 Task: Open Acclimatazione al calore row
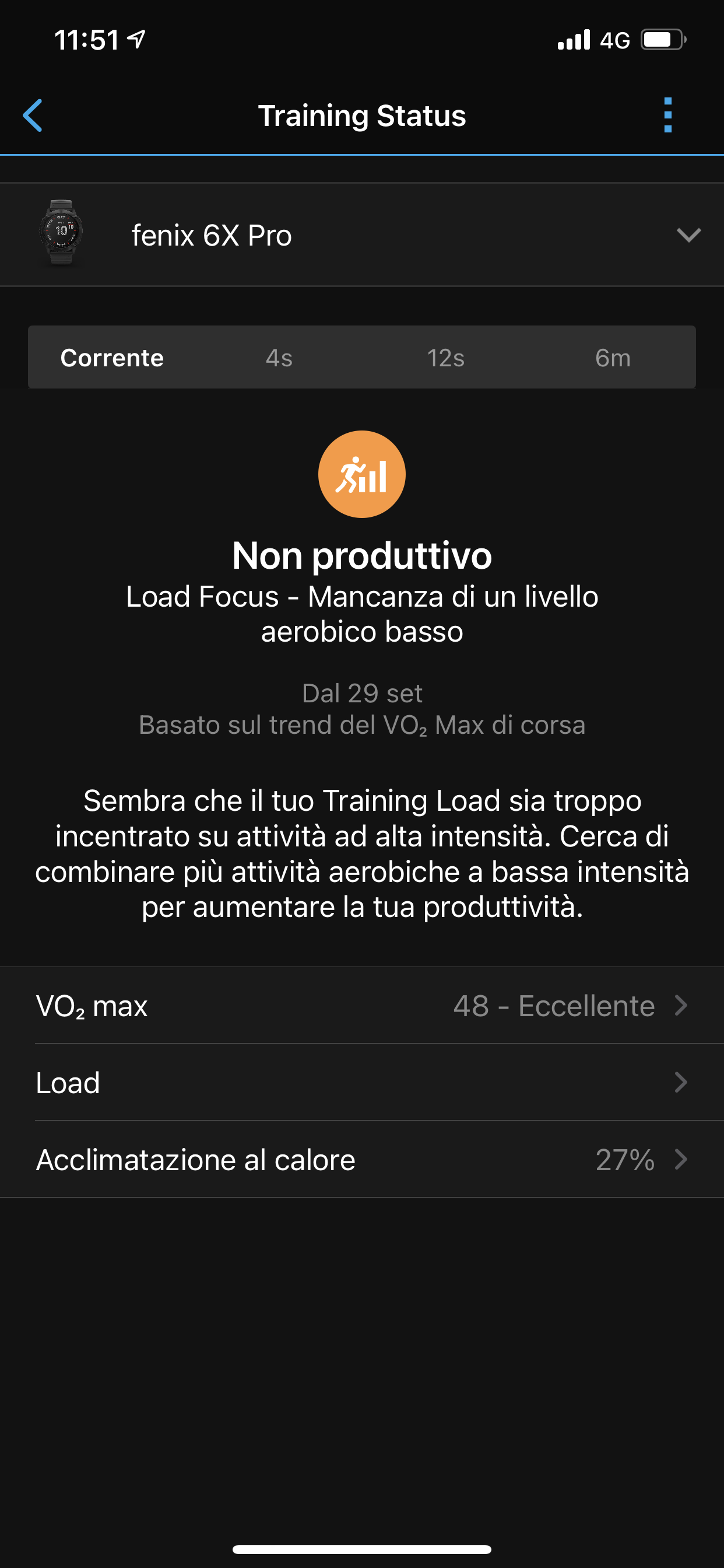(x=362, y=1160)
